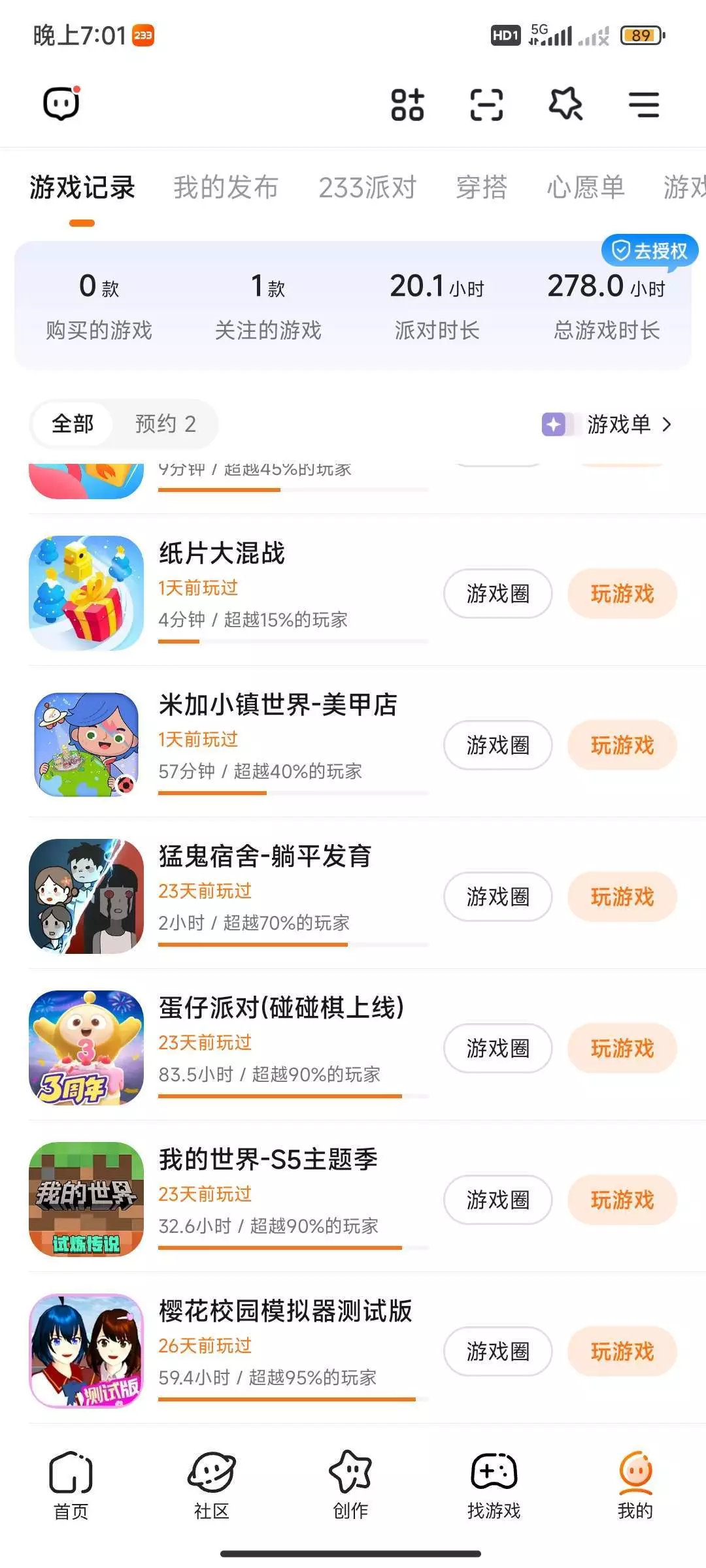Switch to 社区 tab

pos(211,1482)
